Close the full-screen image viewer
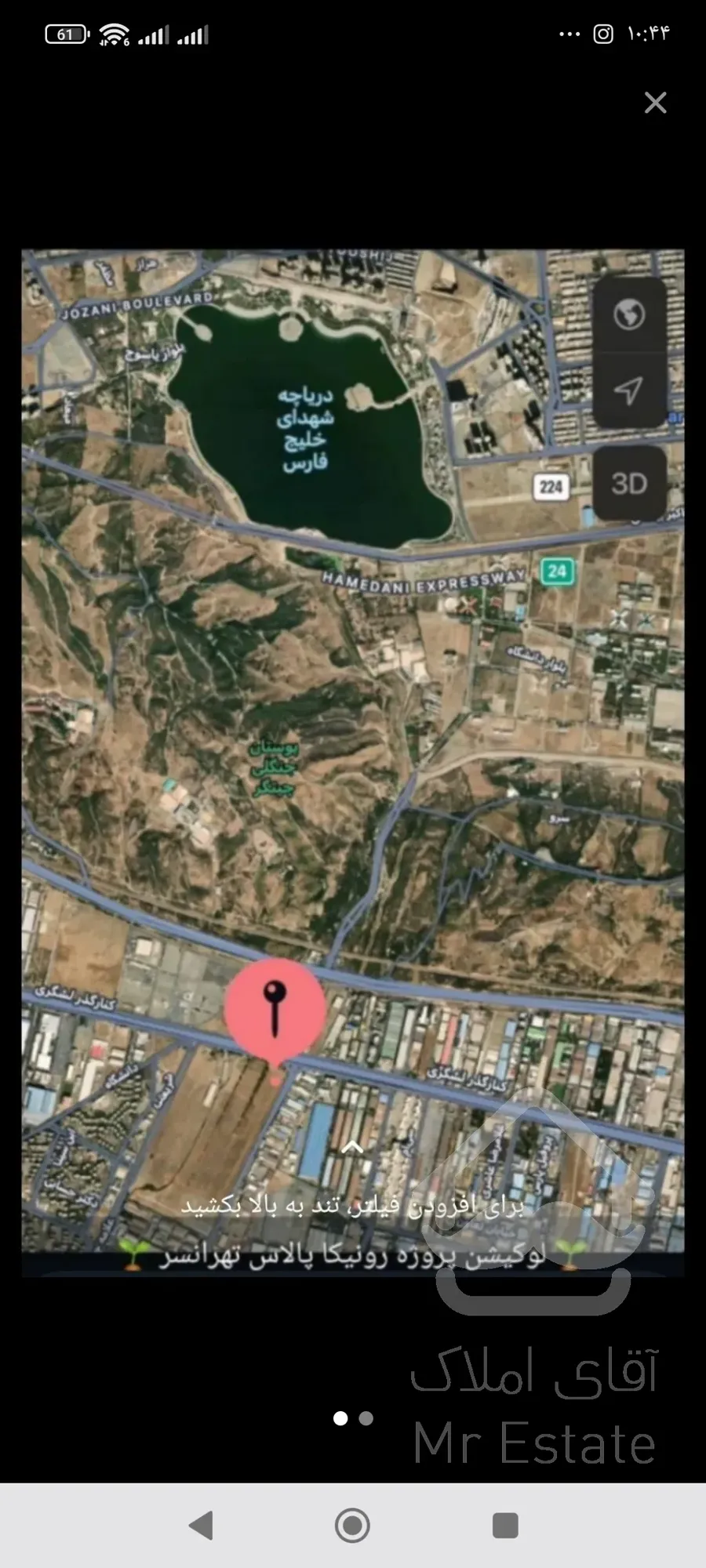The height and width of the screenshot is (1568, 706). point(655,103)
